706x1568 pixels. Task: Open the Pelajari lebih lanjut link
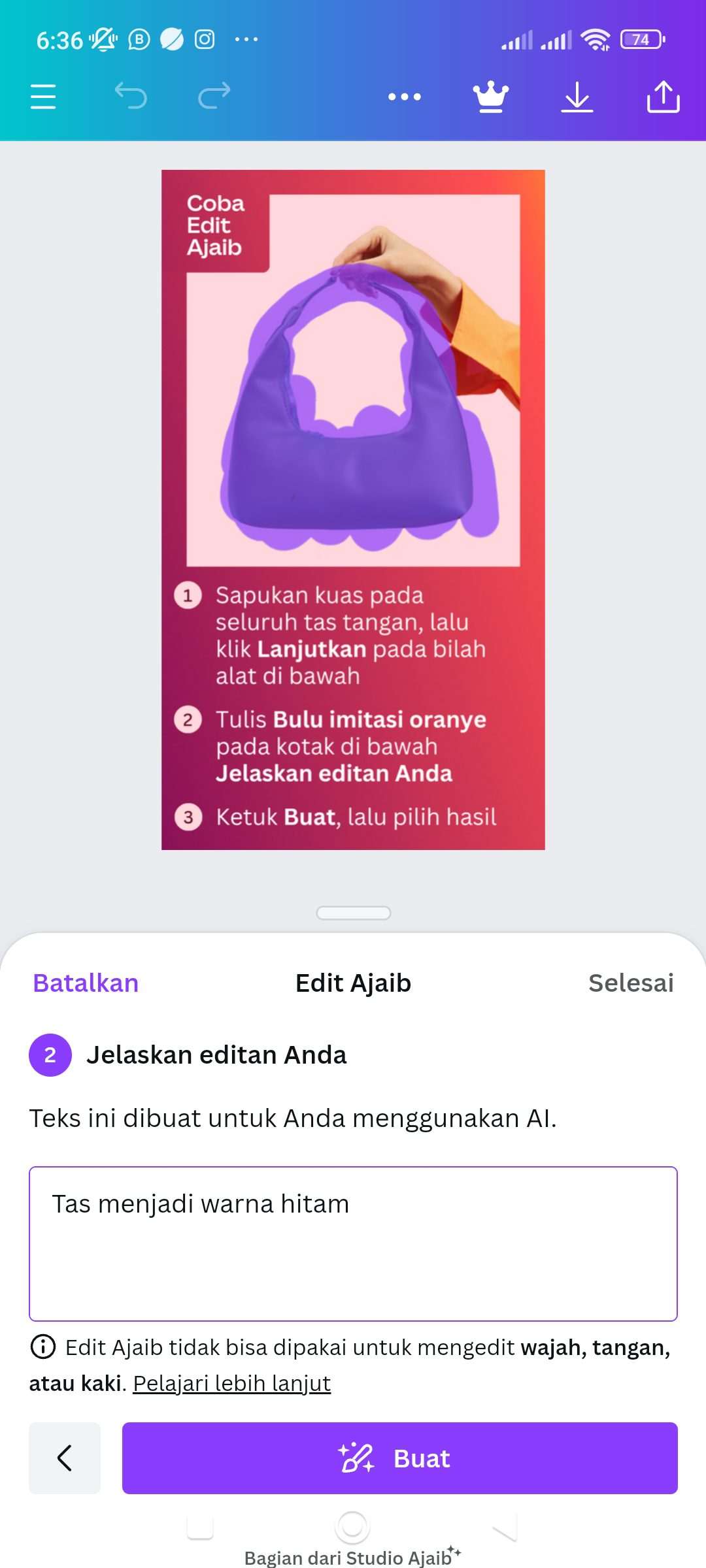[x=232, y=1383]
